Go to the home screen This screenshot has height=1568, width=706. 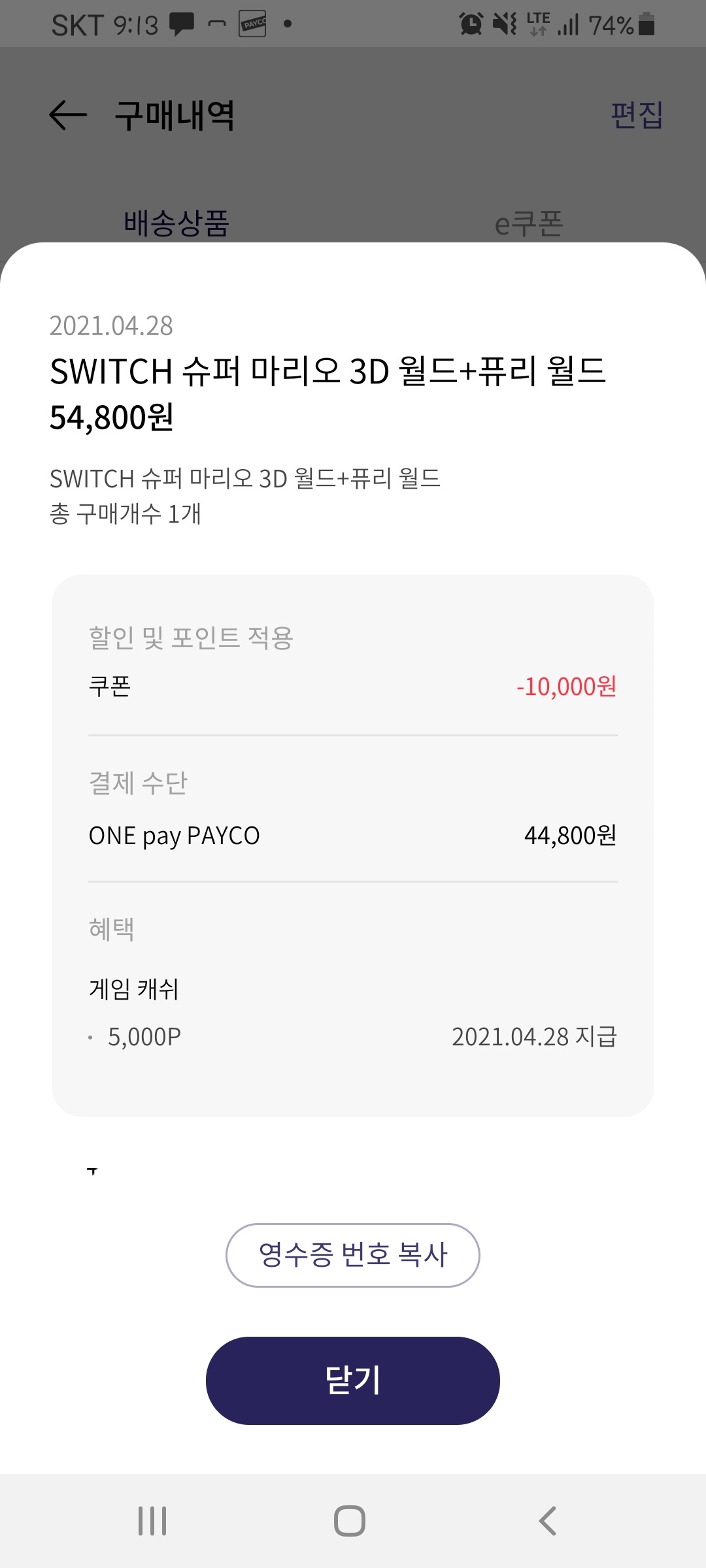point(350,1521)
